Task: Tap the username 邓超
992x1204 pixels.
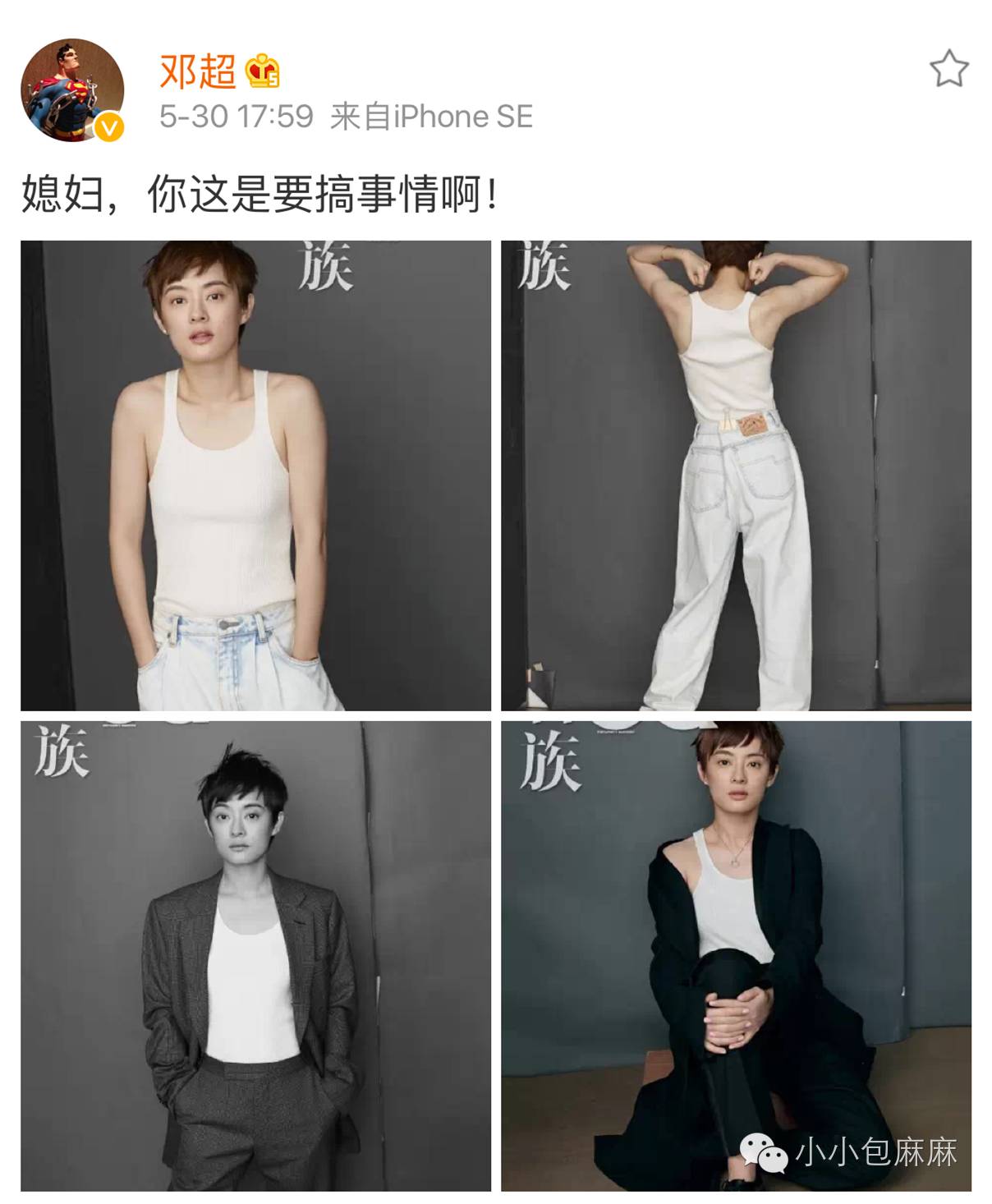Action: pyautogui.click(x=198, y=72)
